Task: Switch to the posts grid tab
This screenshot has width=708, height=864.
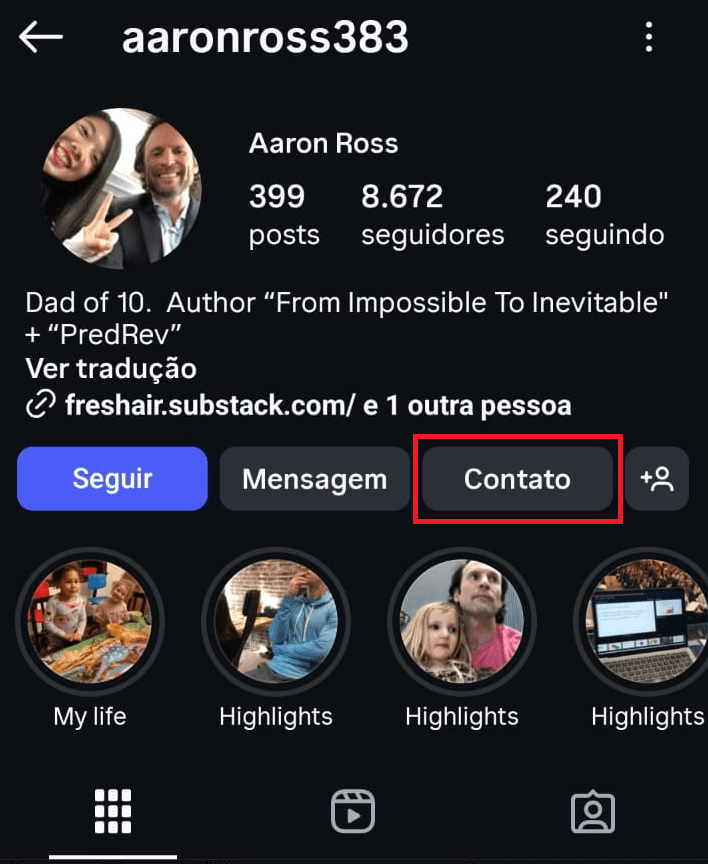Action: click(113, 811)
